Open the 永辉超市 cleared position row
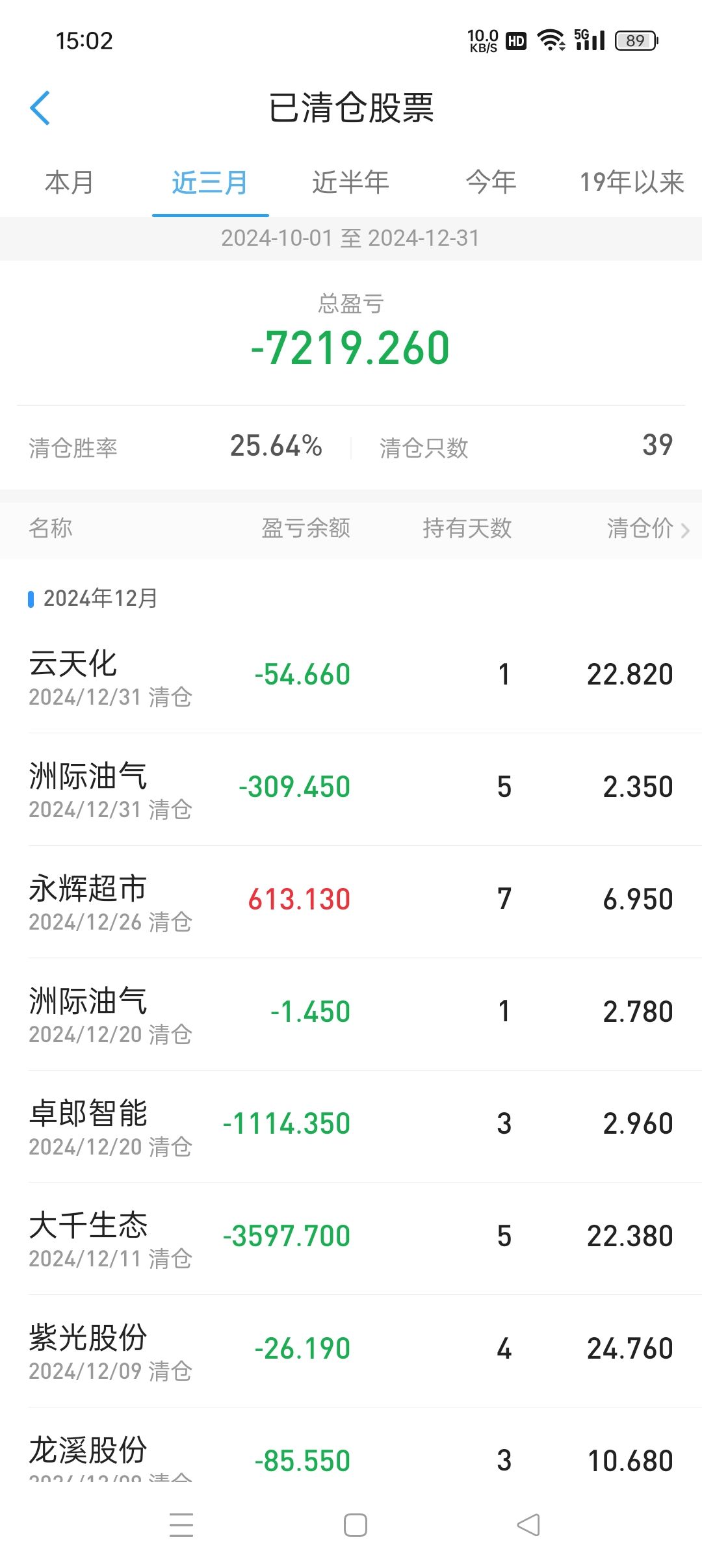702x1568 pixels. click(x=351, y=902)
